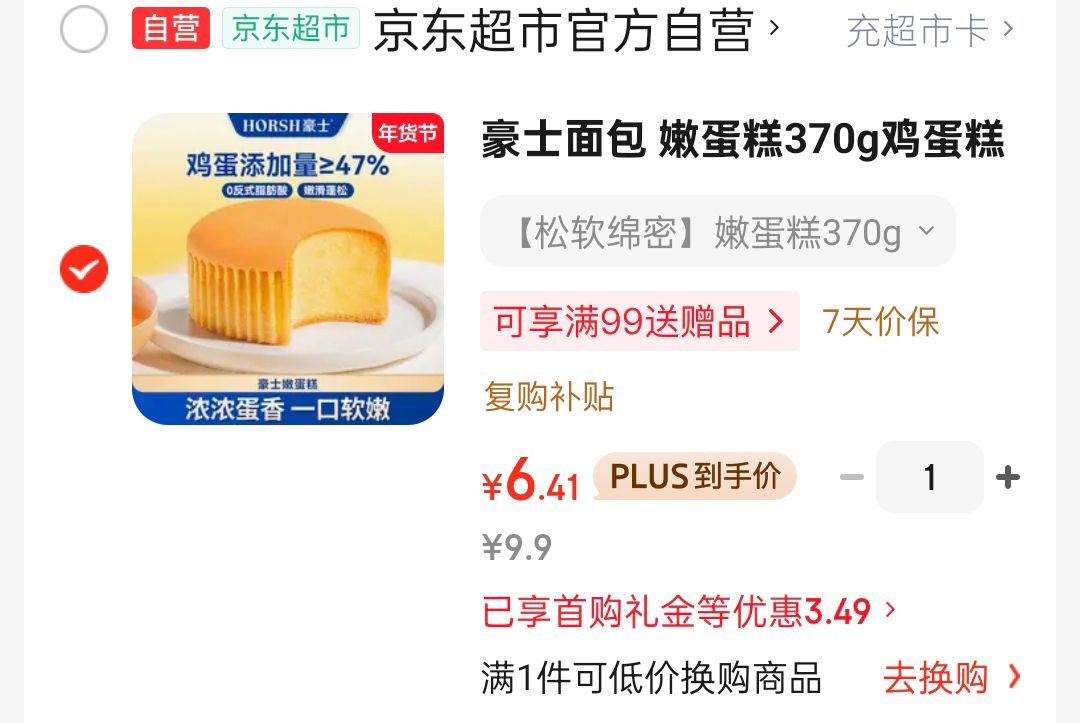Expand the 嫩蛋糕370g specification dropdown
Image resolution: width=1080 pixels, height=723 pixels.
[x=718, y=232]
